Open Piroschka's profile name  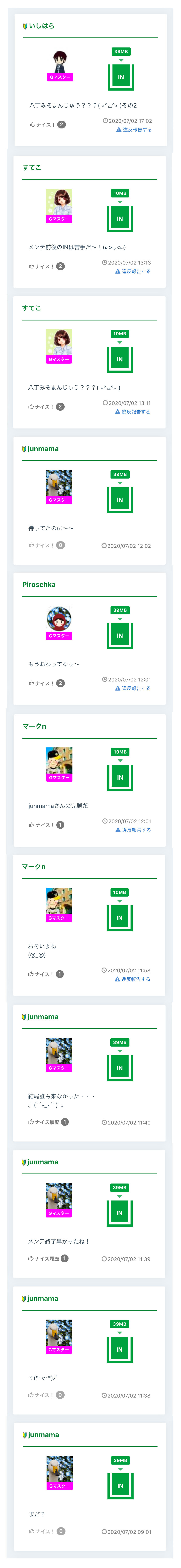[x=39, y=584]
